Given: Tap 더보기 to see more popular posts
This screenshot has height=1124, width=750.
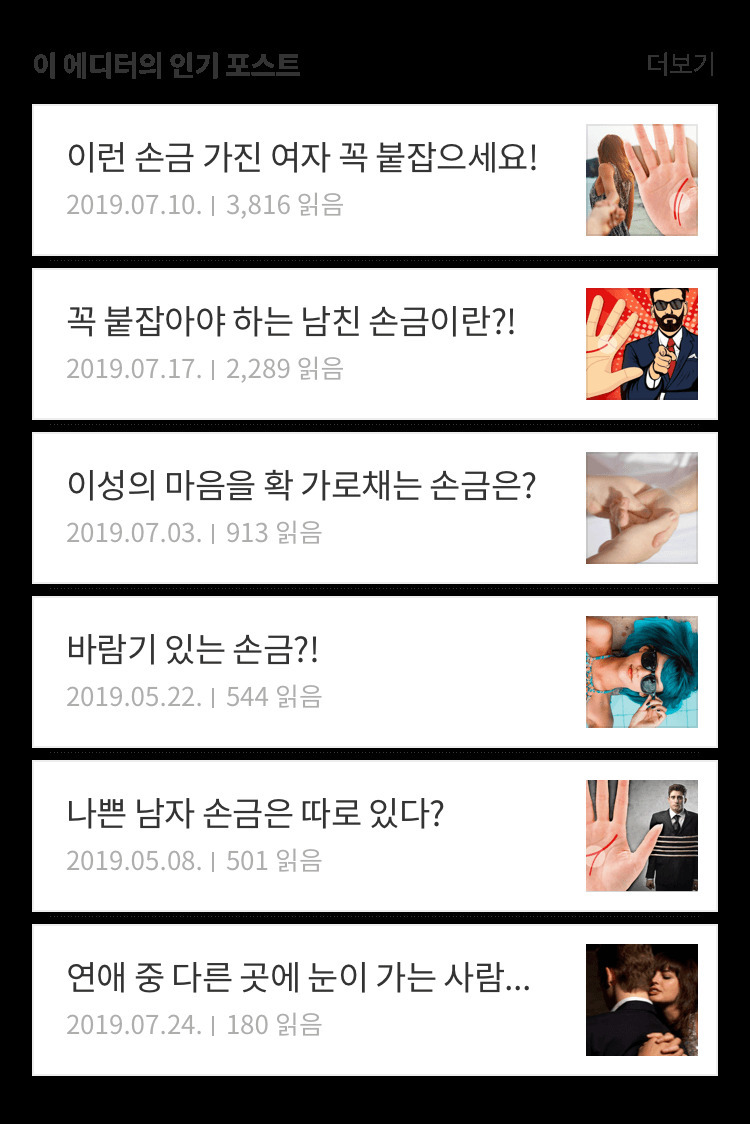Looking at the screenshot, I should pos(680,65).
